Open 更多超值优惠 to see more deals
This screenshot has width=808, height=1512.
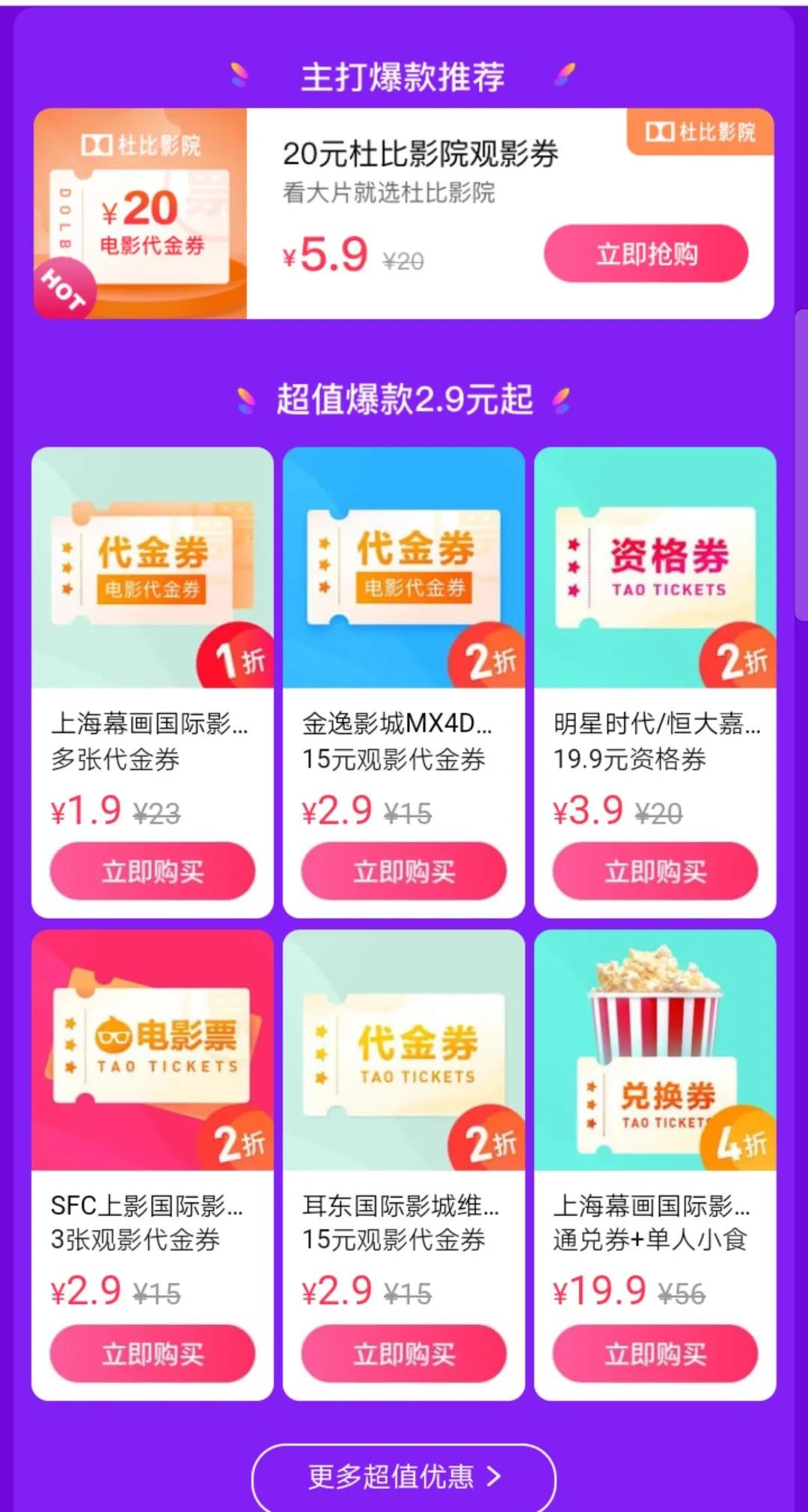pyautogui.click(x=404, y=1476)
